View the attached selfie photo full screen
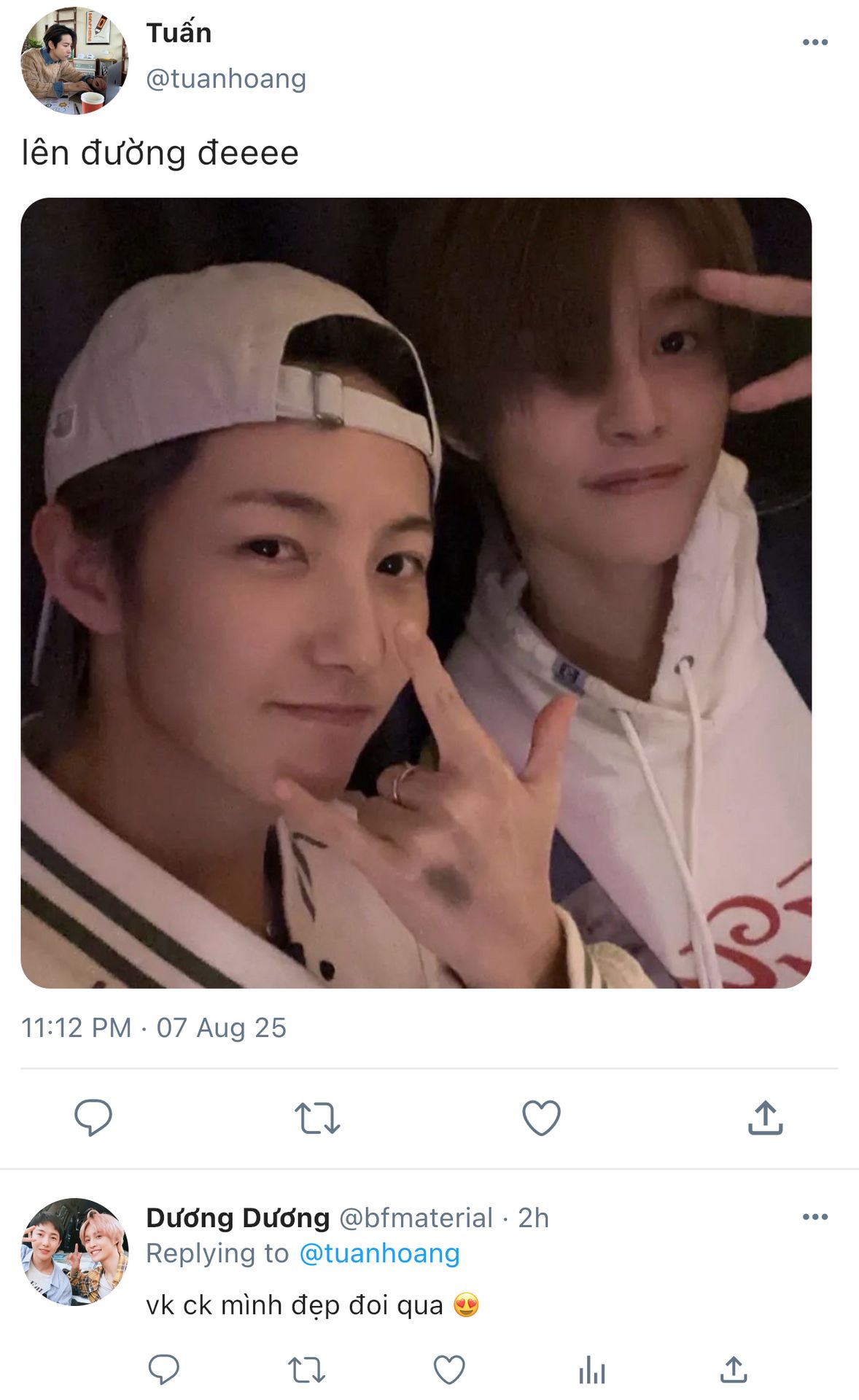Viewport: 859px width, 1400px height. (416, 593)
